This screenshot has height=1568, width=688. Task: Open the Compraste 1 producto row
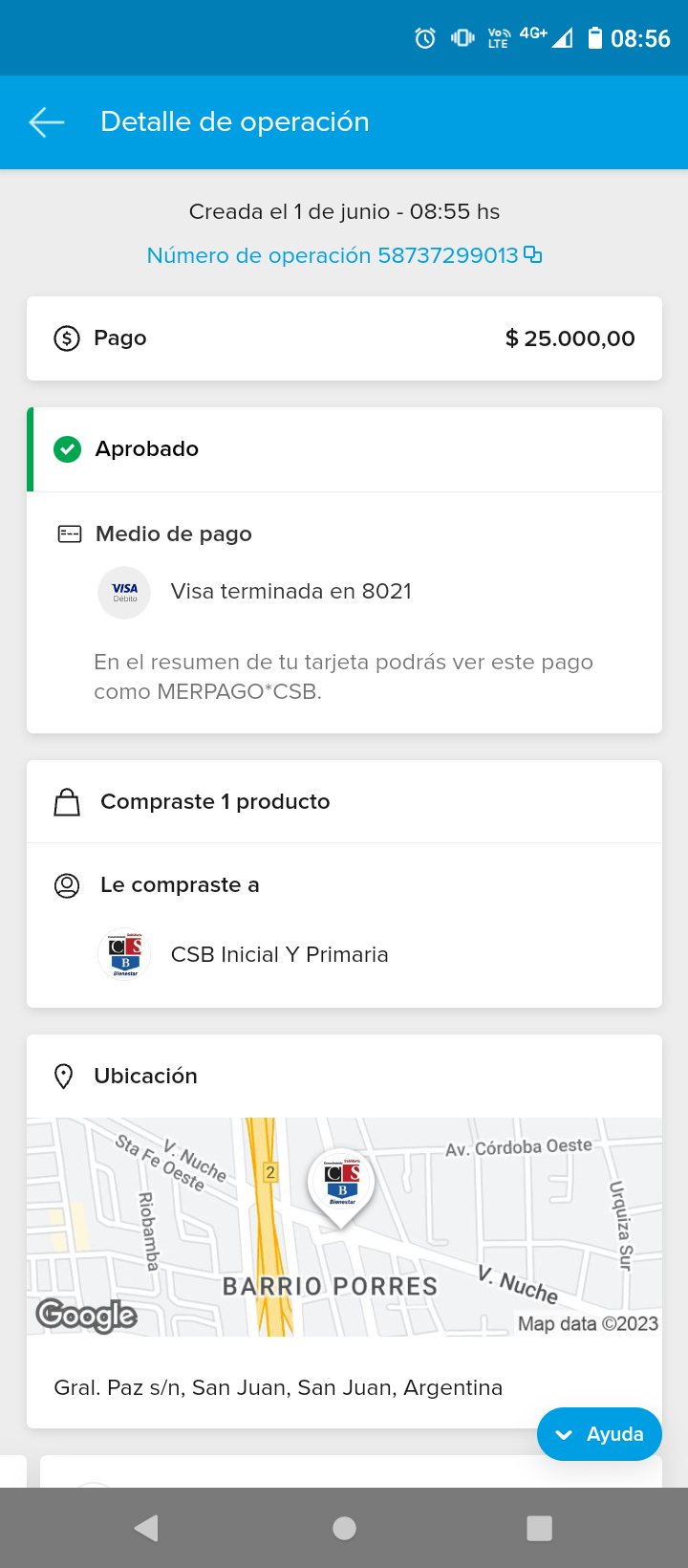(344, 801)
